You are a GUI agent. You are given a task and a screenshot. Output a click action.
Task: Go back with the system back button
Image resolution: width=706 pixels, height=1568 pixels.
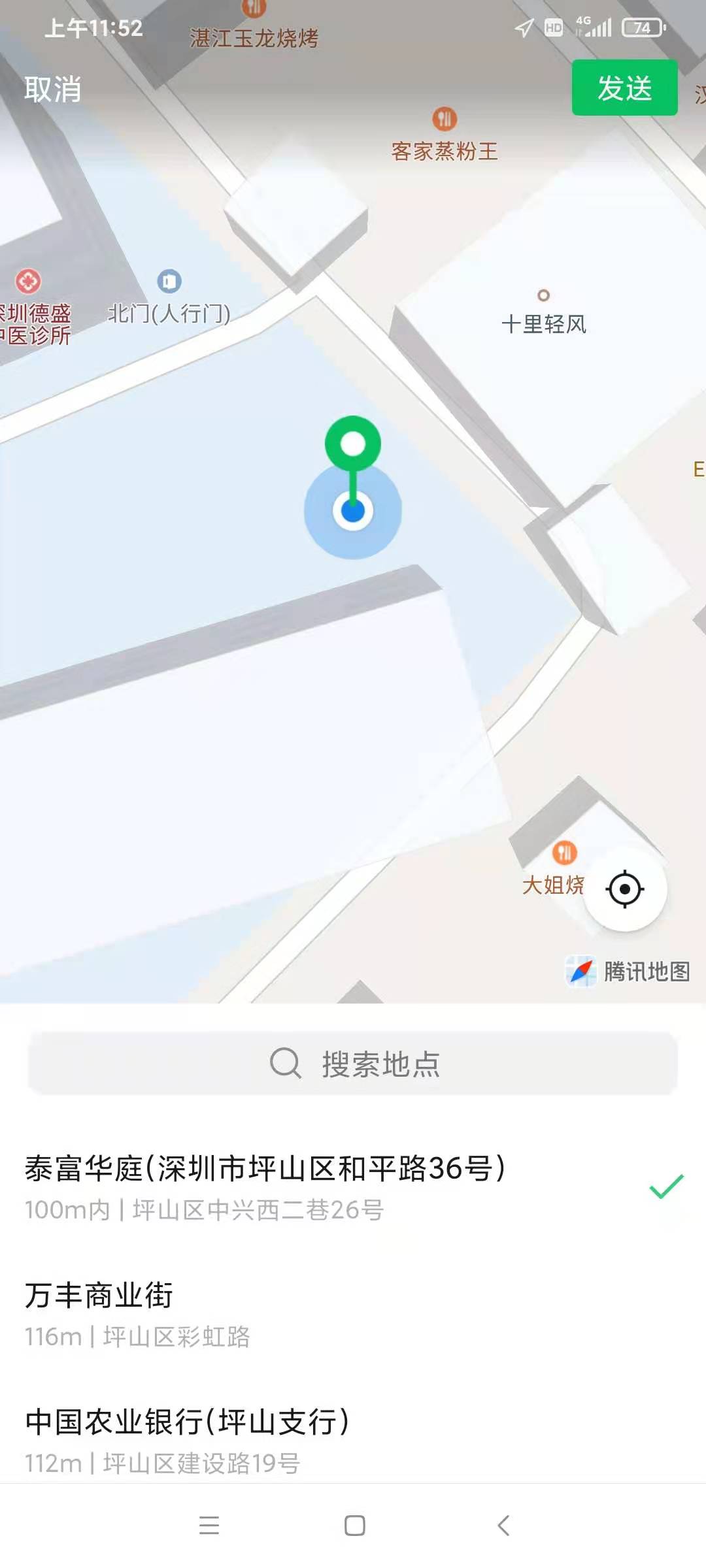tap(503, 1526)
